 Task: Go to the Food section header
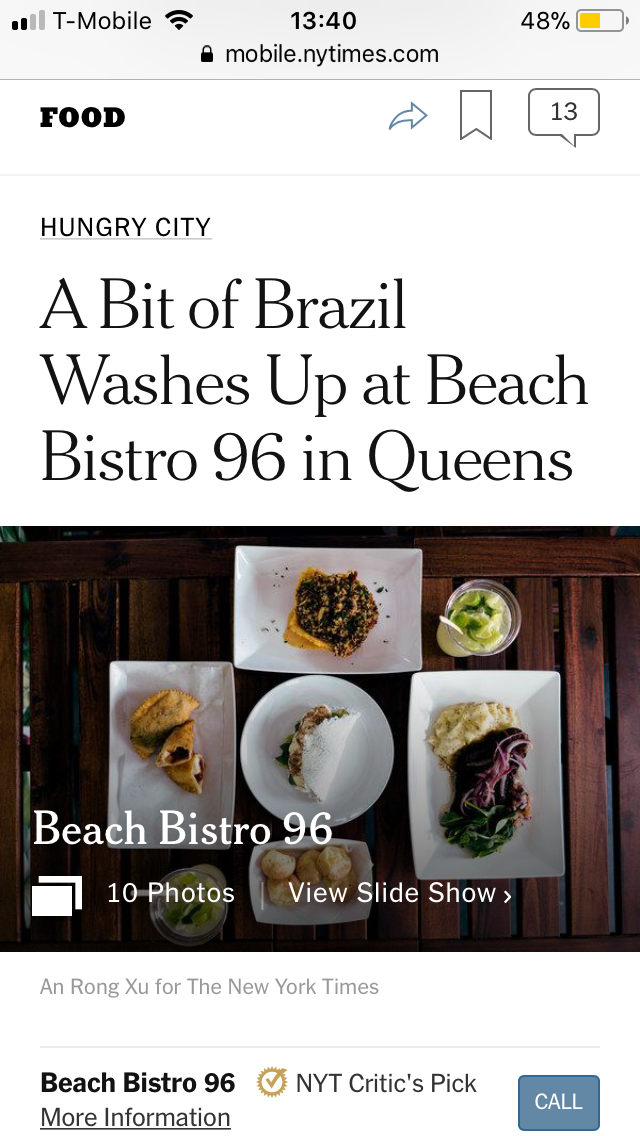[x=83, y=117]
